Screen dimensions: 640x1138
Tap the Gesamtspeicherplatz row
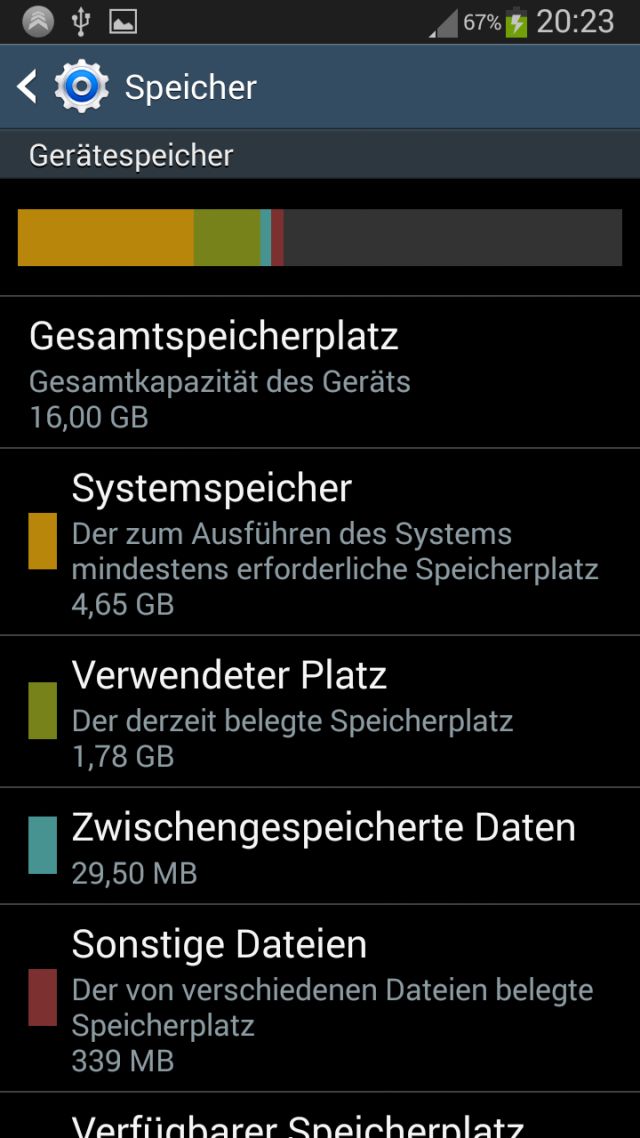(320, 372)
